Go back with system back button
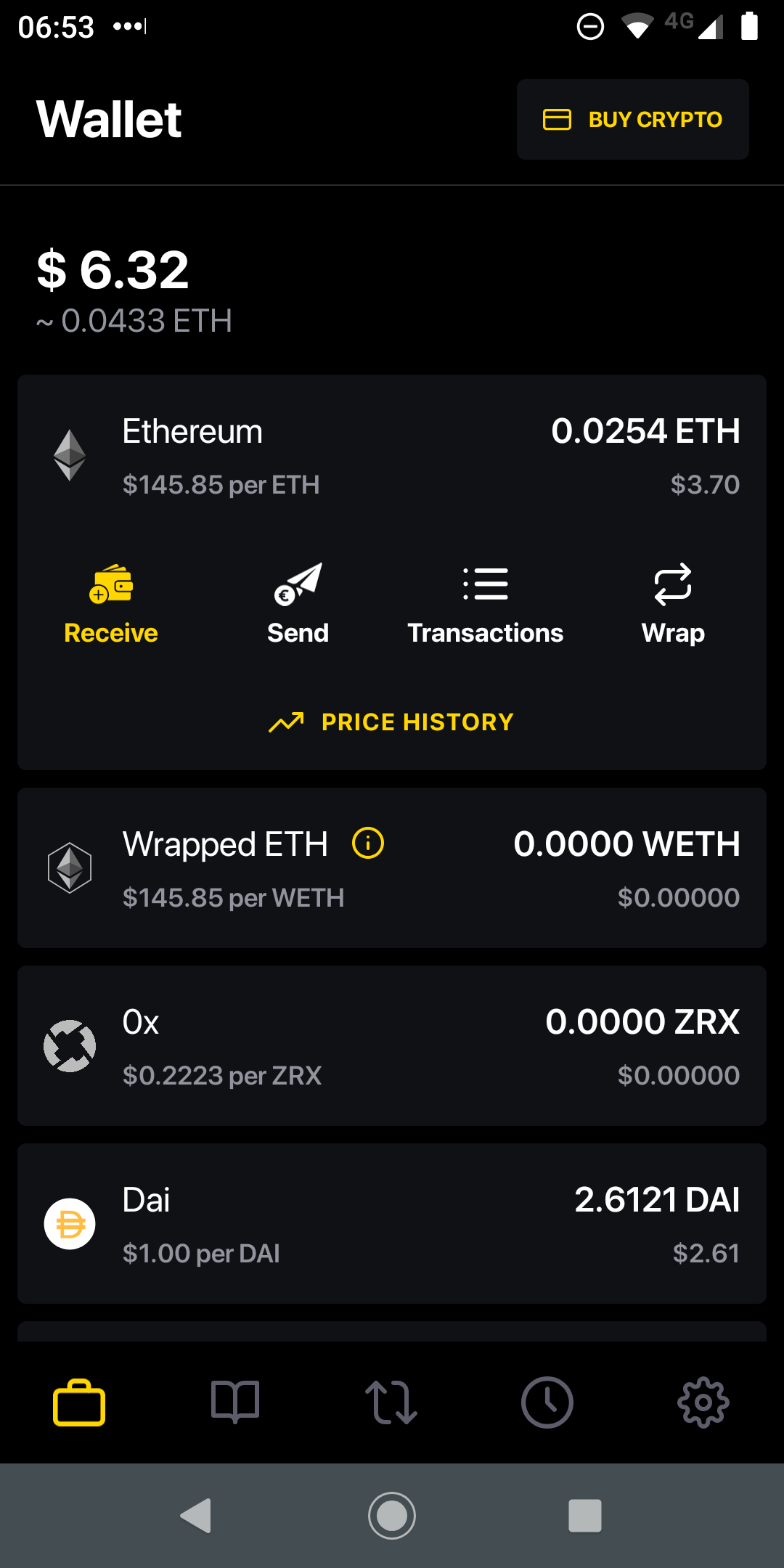The width and height of the screenshot is (784, 1568). 196,1516
